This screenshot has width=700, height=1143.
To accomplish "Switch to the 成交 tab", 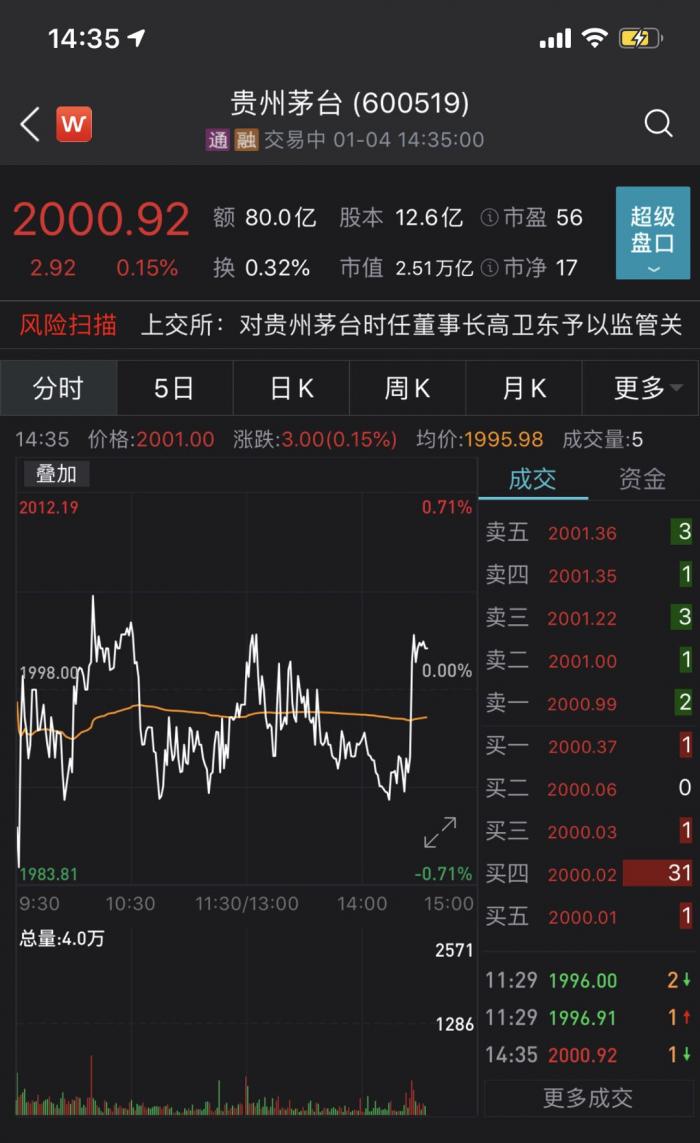I will [532, 479].
